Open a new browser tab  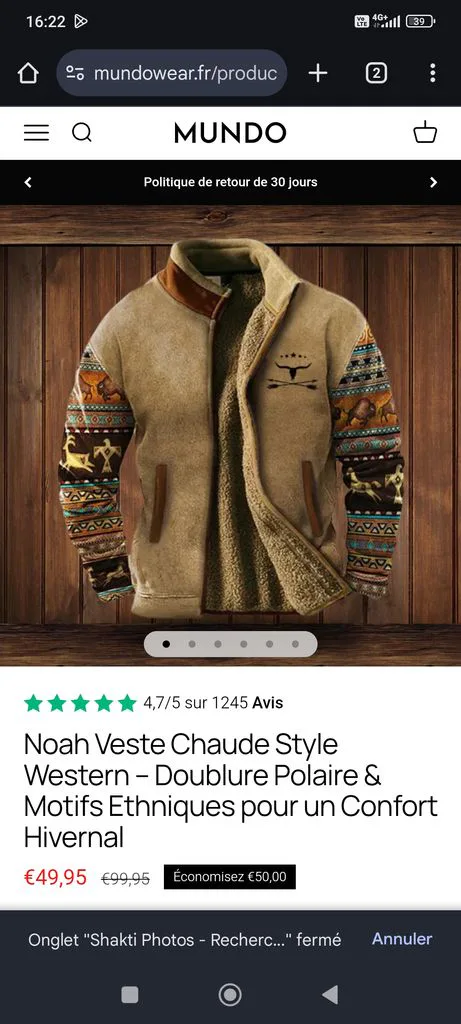[317, 73]
